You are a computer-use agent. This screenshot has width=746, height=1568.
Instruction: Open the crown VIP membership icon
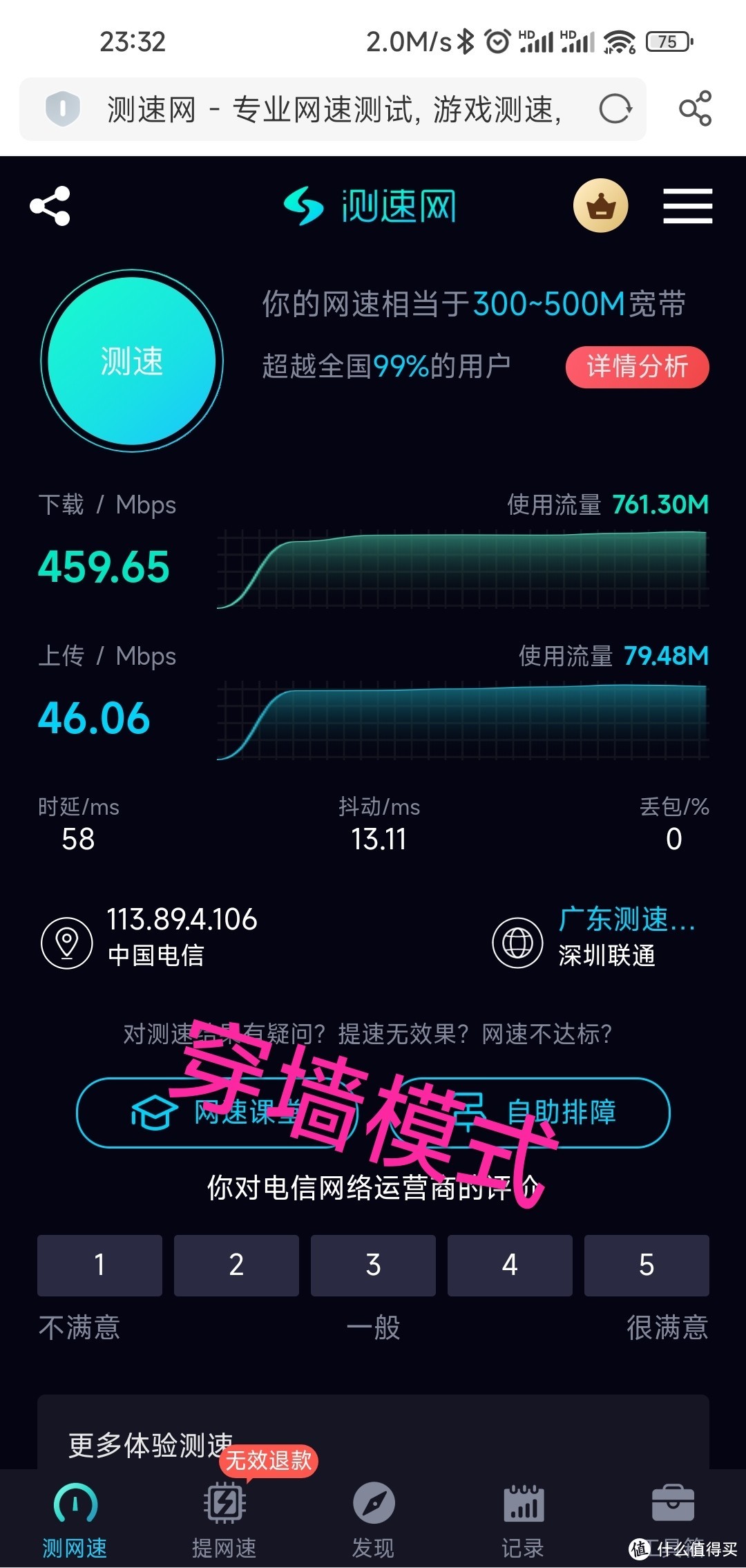[x=600, y=207]
